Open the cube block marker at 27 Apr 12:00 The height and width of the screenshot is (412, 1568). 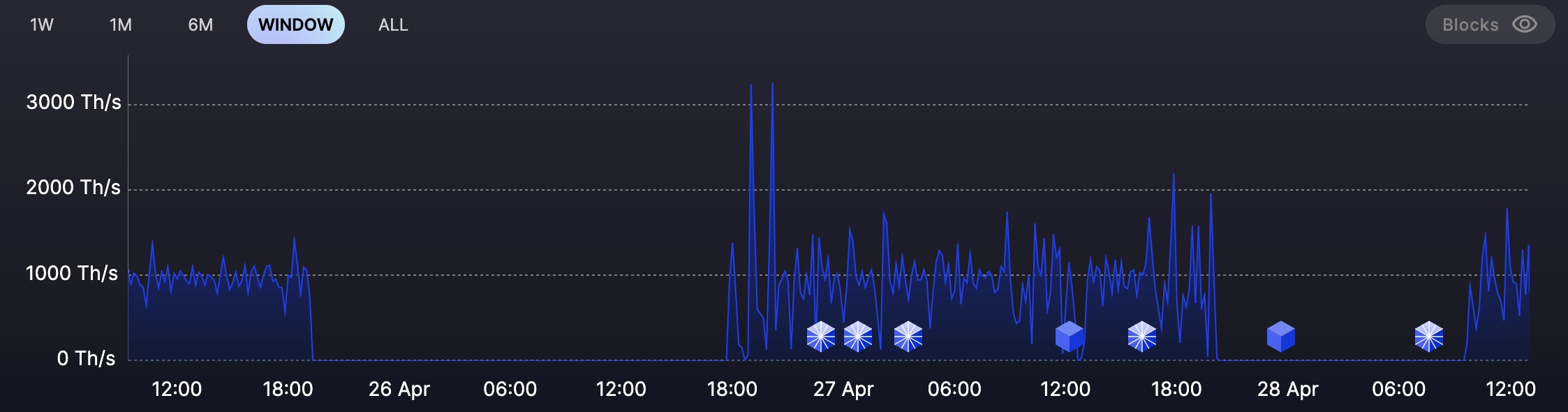(x=1069, y=337)
